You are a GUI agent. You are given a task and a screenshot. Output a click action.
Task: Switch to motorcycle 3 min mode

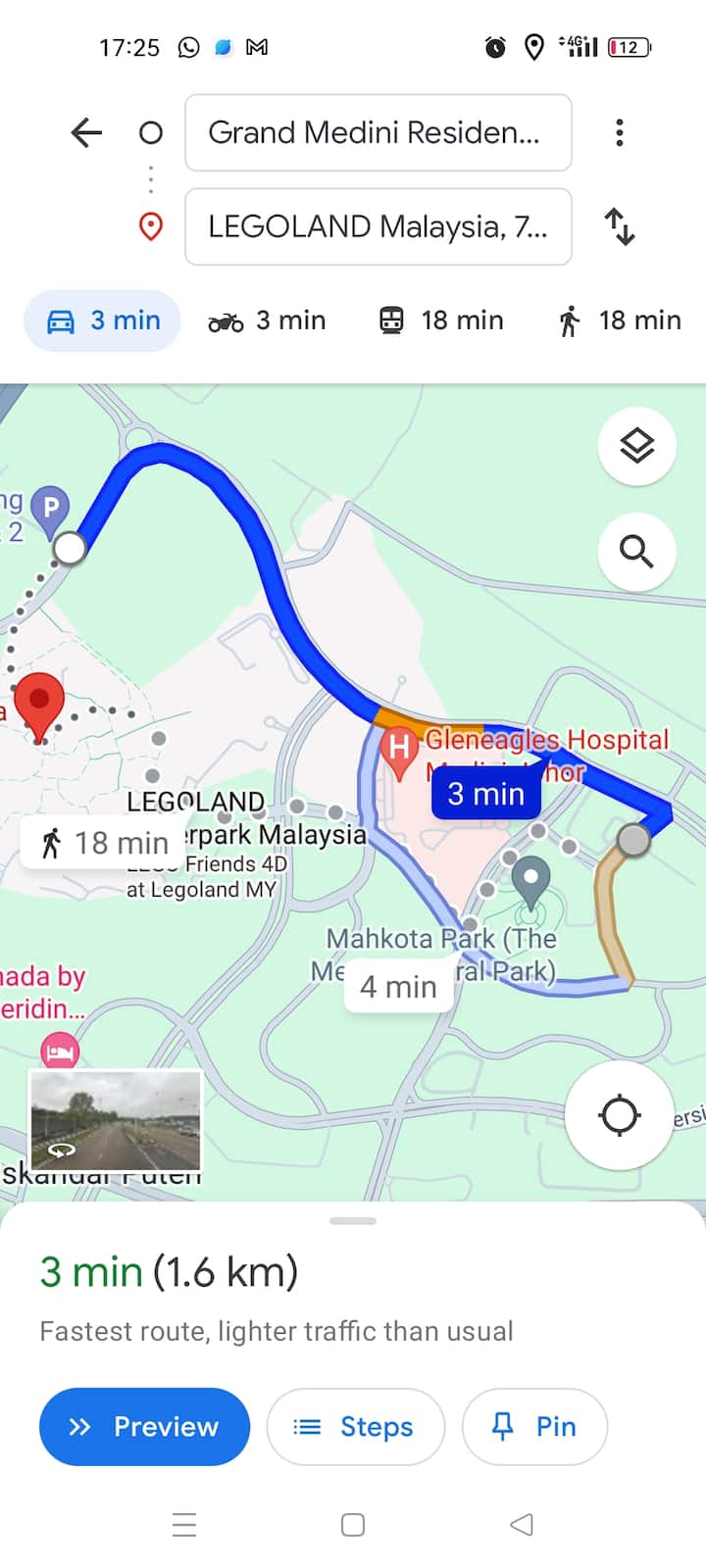click(267, 320)
